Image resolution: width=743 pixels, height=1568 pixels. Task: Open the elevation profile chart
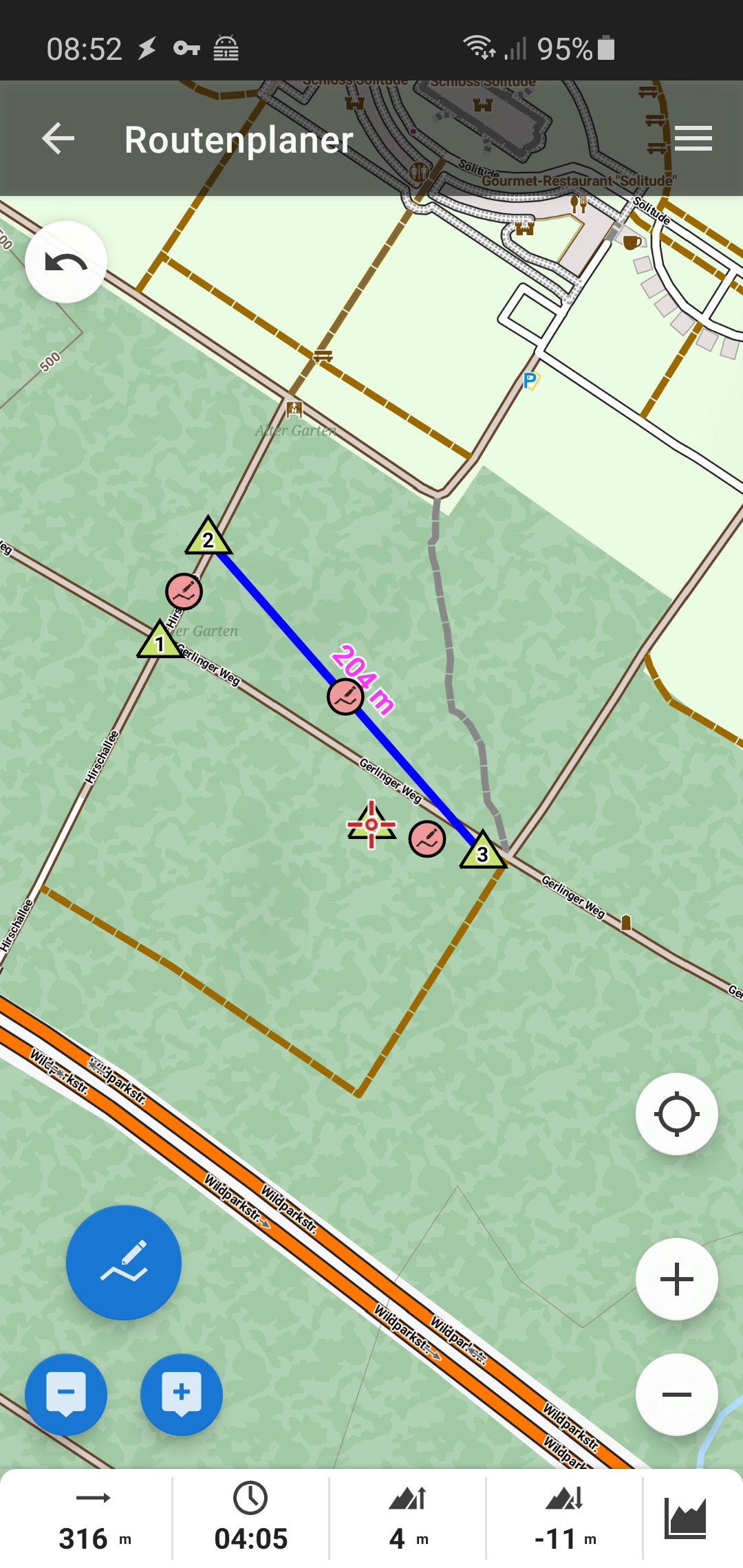tap(685, 1518)
